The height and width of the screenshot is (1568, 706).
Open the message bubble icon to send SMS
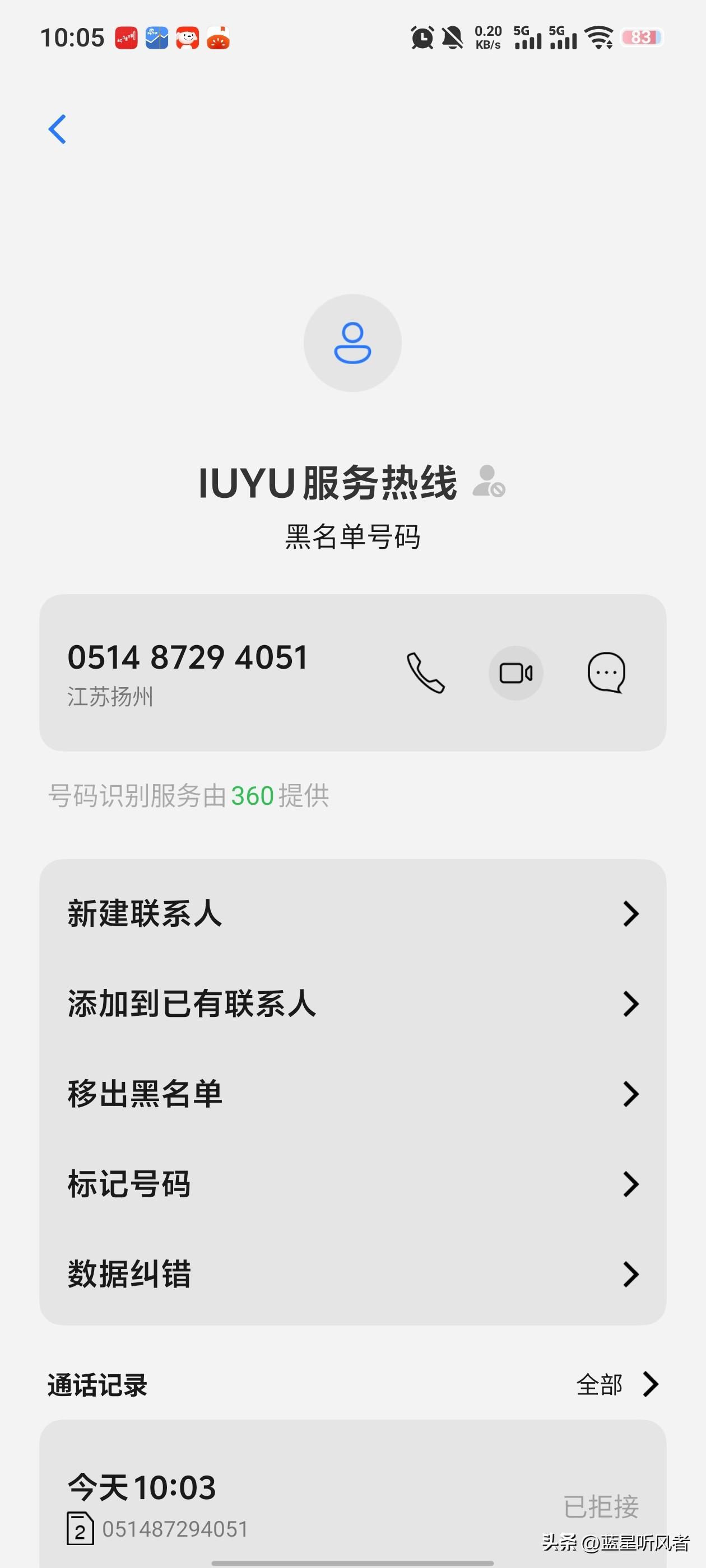point(606,672)
